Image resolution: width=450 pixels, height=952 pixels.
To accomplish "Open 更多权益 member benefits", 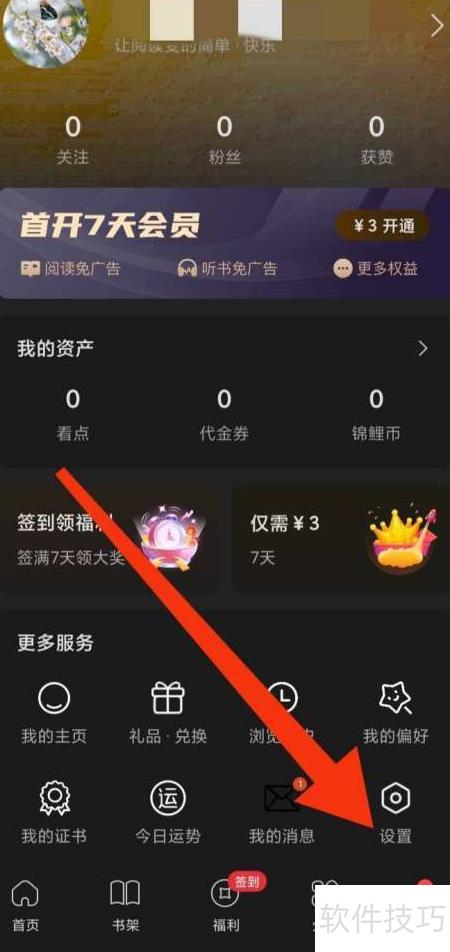I will (376, 268).
